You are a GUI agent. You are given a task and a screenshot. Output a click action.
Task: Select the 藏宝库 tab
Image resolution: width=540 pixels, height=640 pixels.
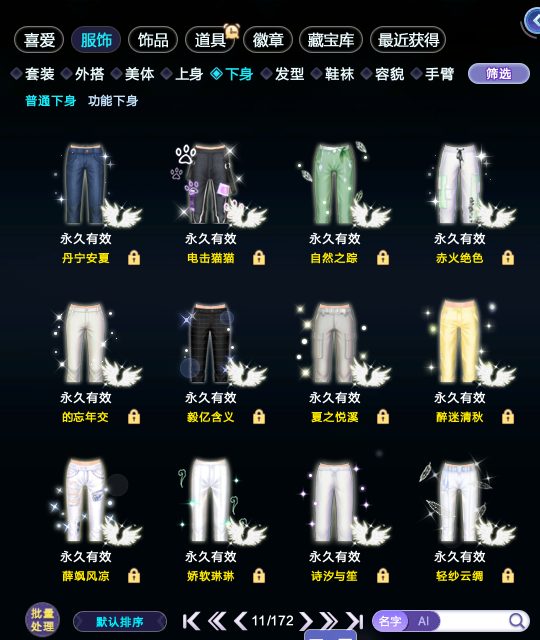(x=331, y=40)
